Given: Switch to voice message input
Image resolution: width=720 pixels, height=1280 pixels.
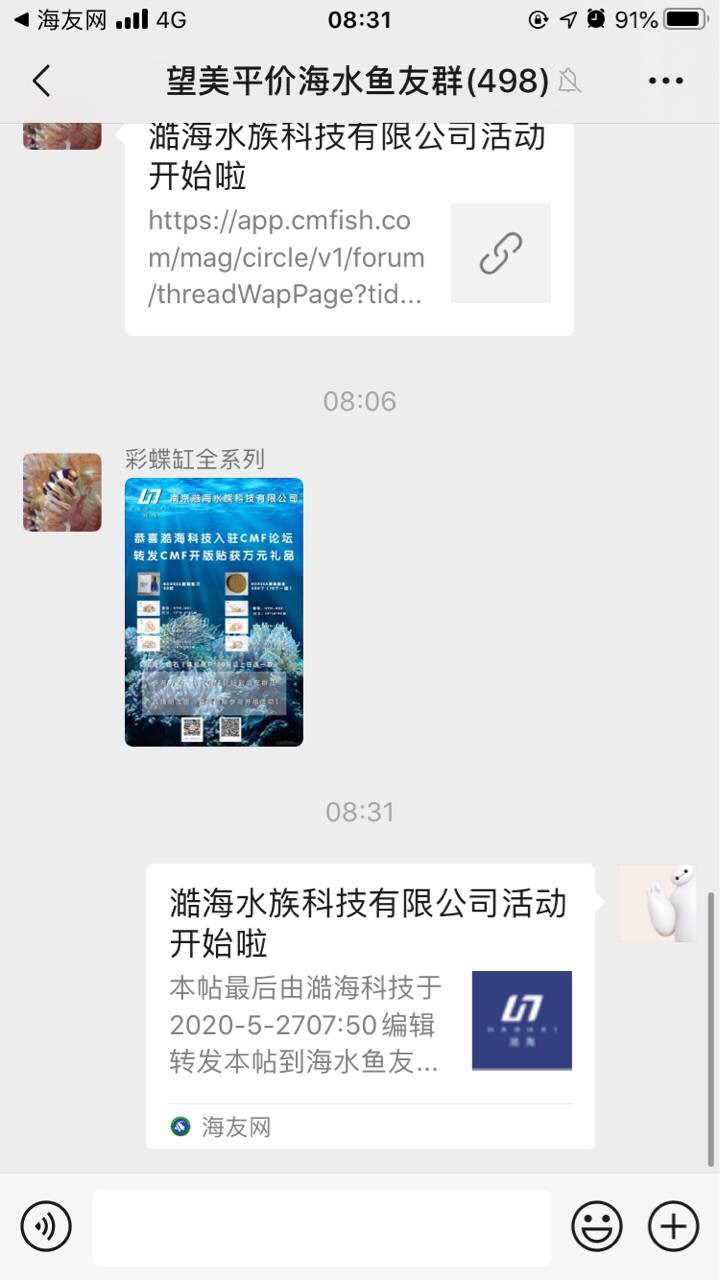Looking at the screenshot, I should (x=46, y=1226).
